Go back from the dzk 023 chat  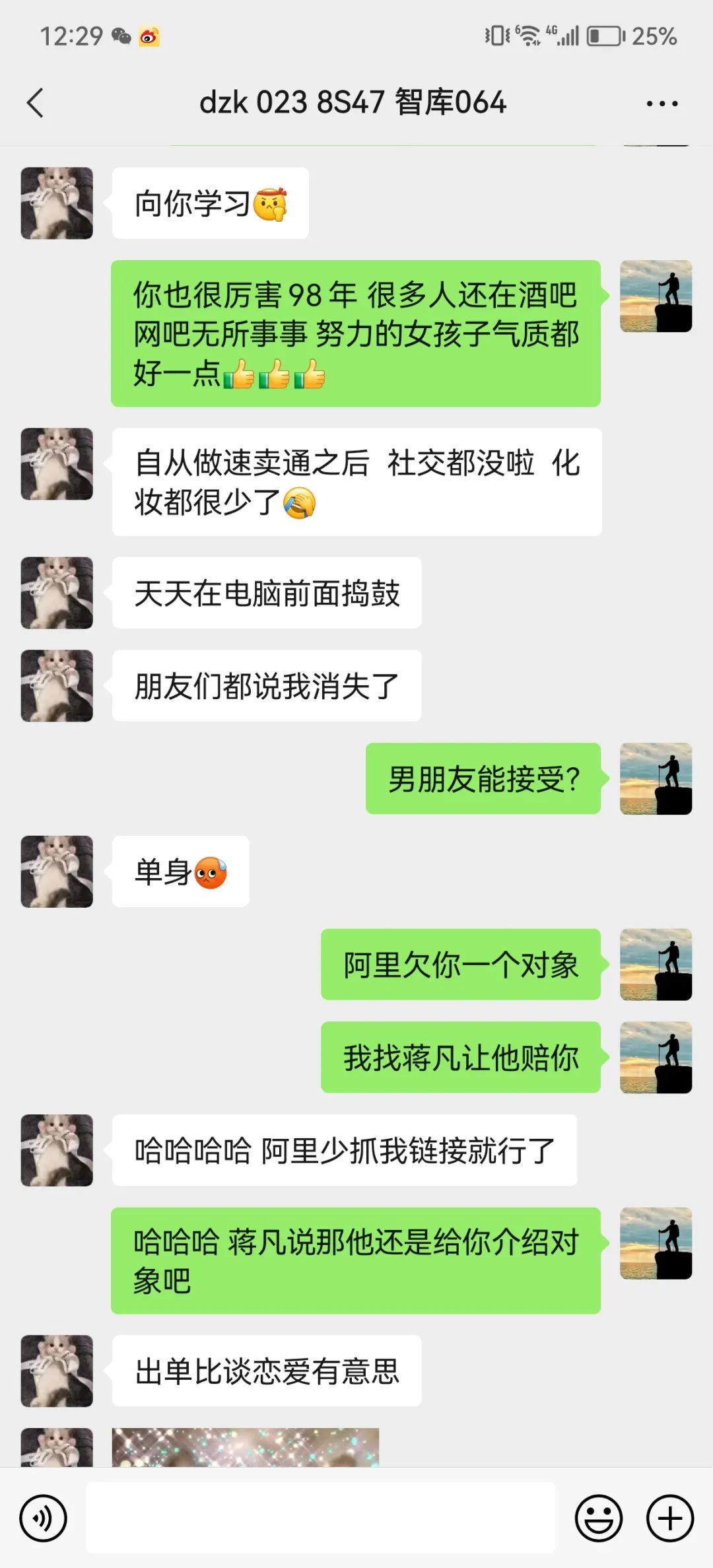point(35,103)
